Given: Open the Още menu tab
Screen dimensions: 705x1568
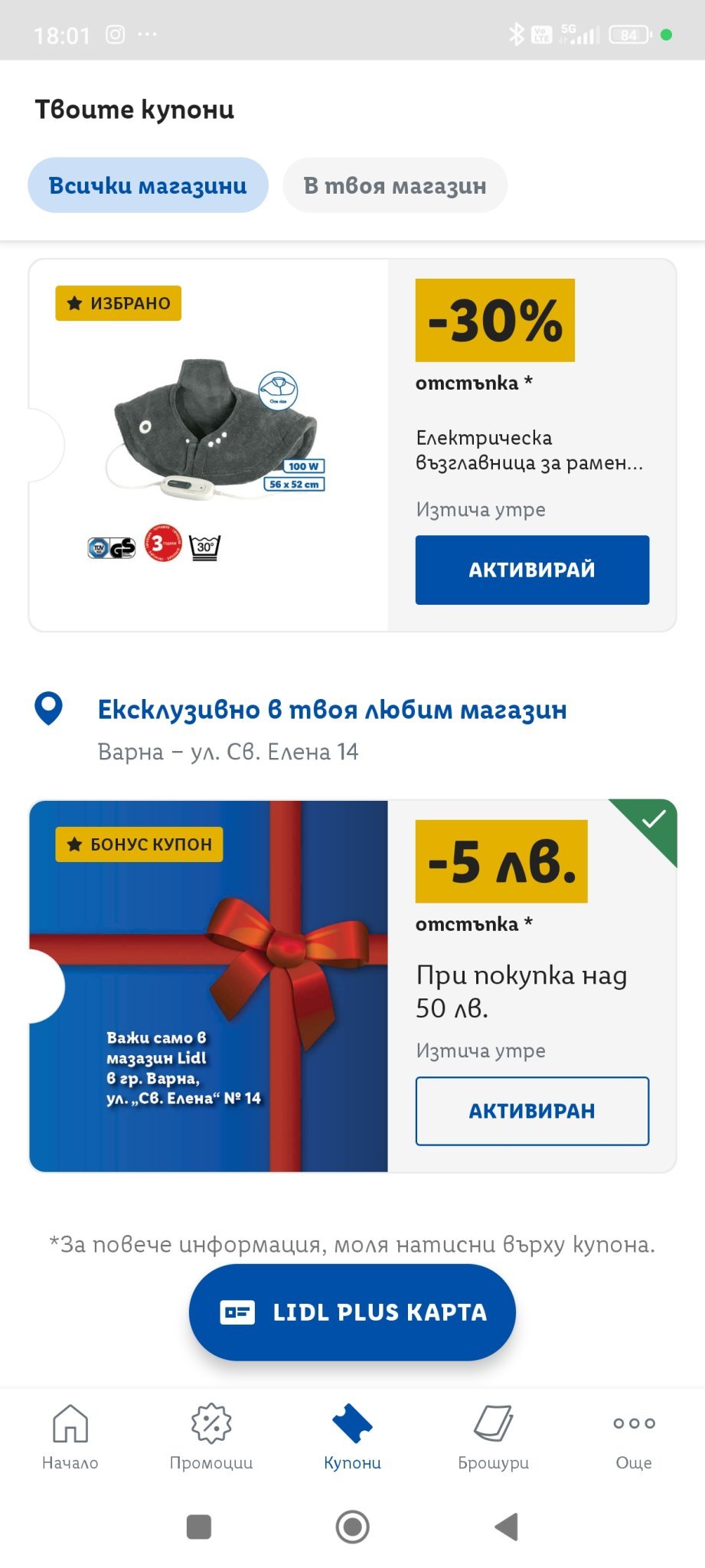Looking at the screenshot, I should coord(634,1437).
